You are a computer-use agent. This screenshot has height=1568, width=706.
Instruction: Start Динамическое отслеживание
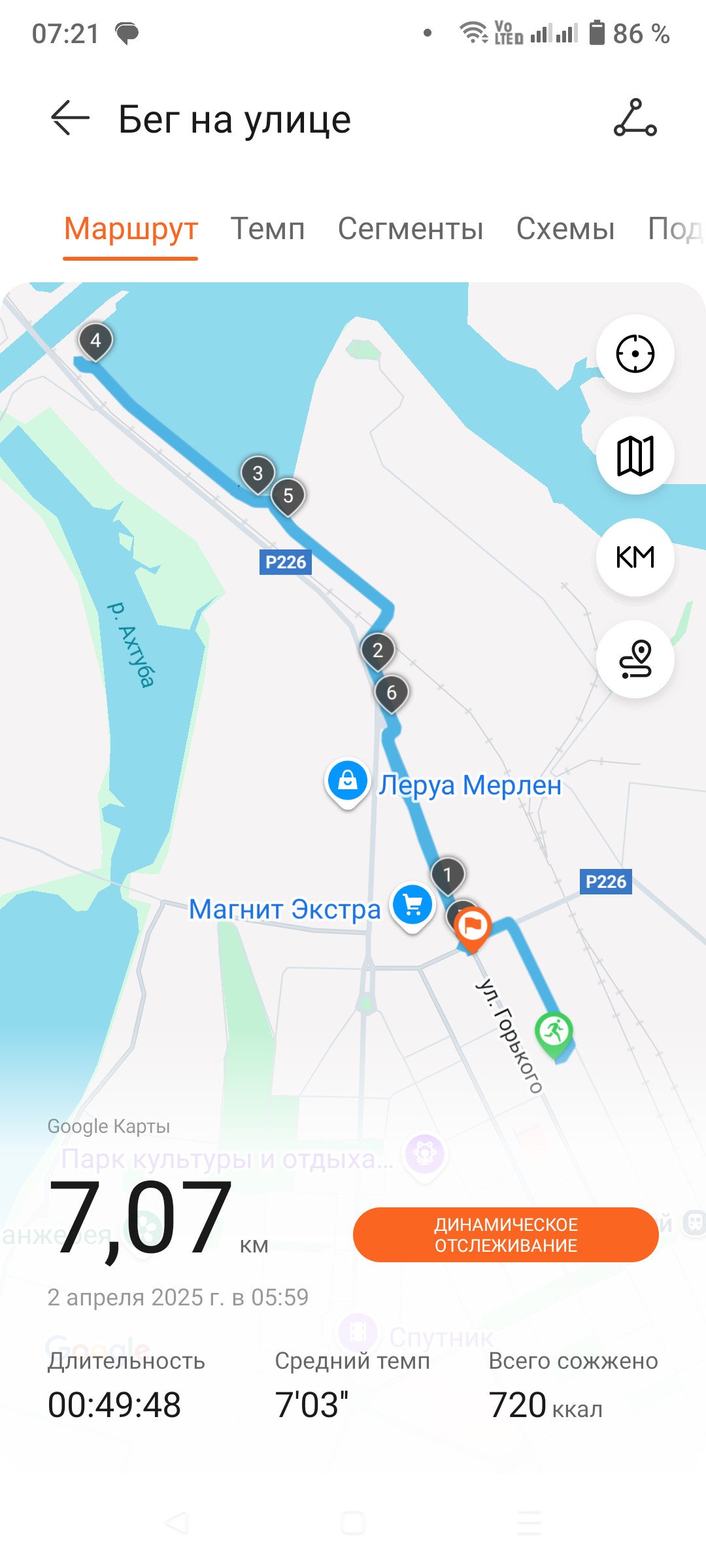tap(506, 1235)
